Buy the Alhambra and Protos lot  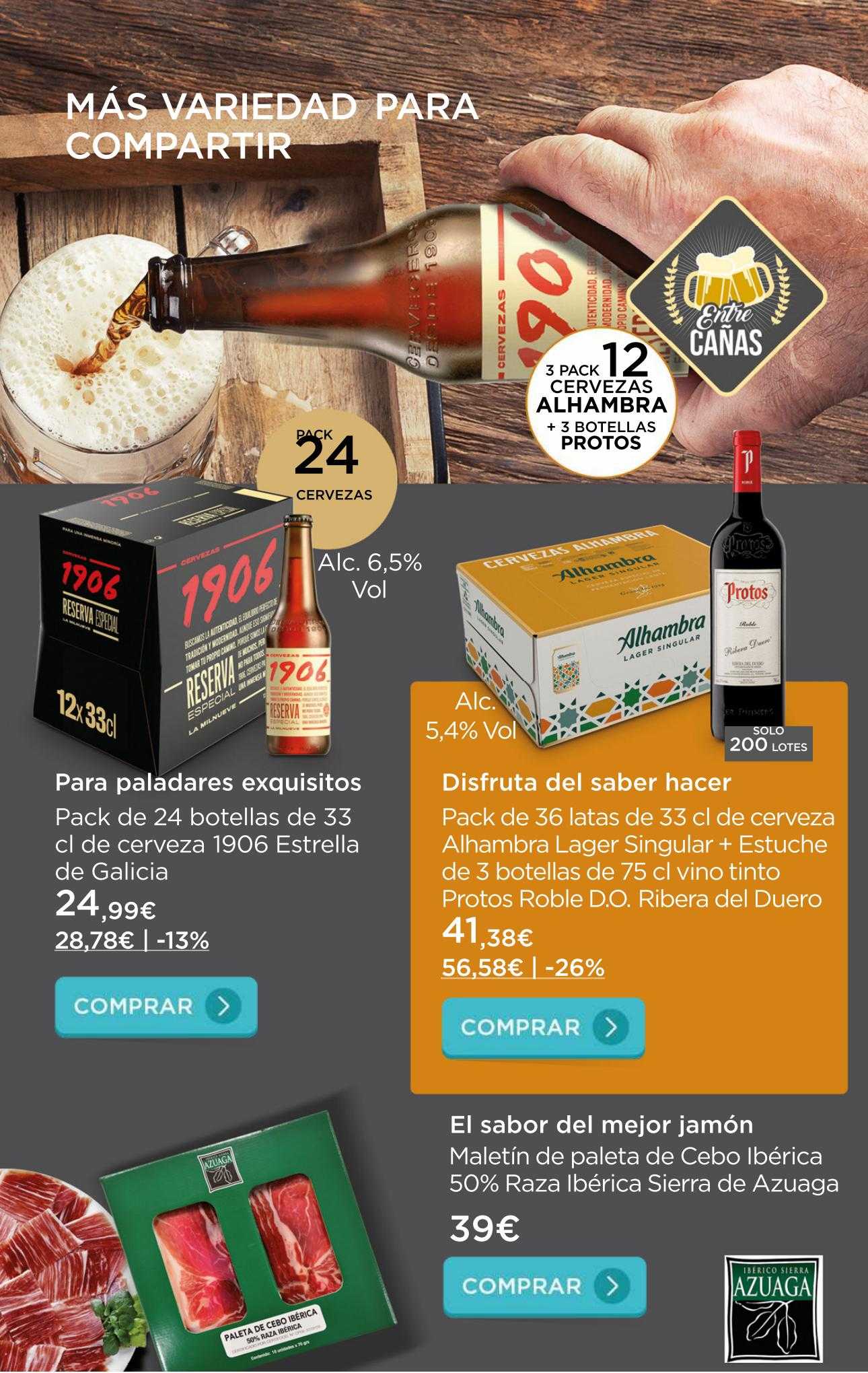pos(543,1027)
